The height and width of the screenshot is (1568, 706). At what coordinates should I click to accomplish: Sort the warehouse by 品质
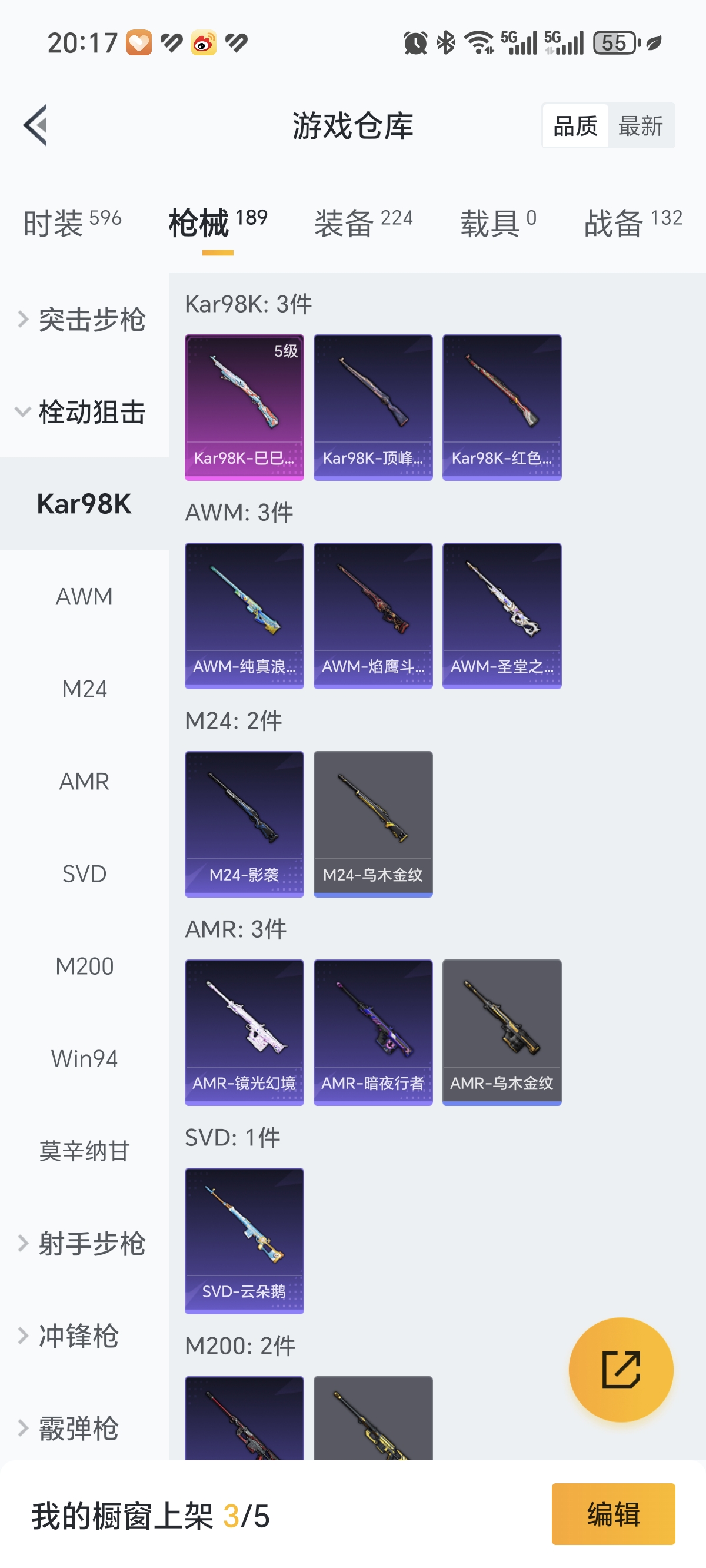click(x=575, y=126)
